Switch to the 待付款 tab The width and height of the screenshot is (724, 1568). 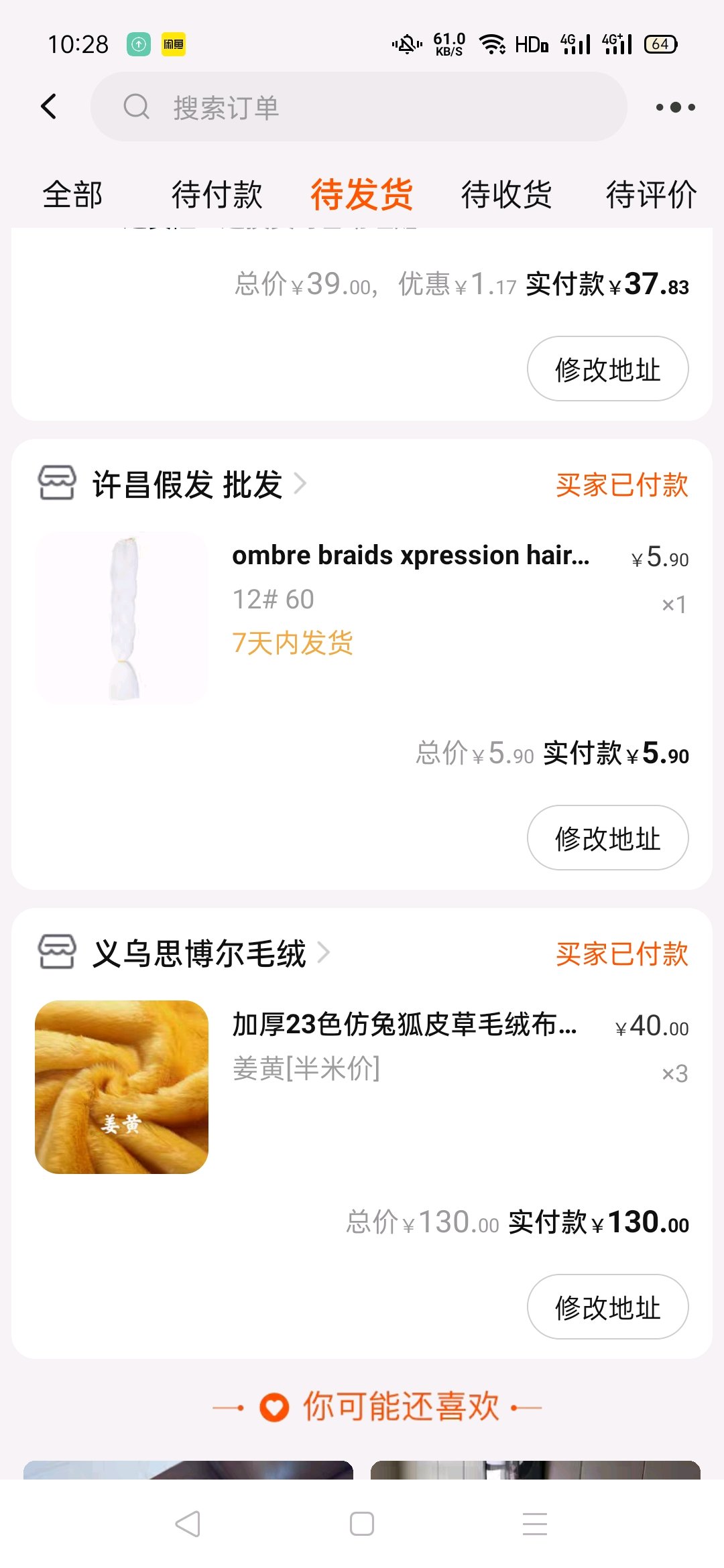coord(217,195)
